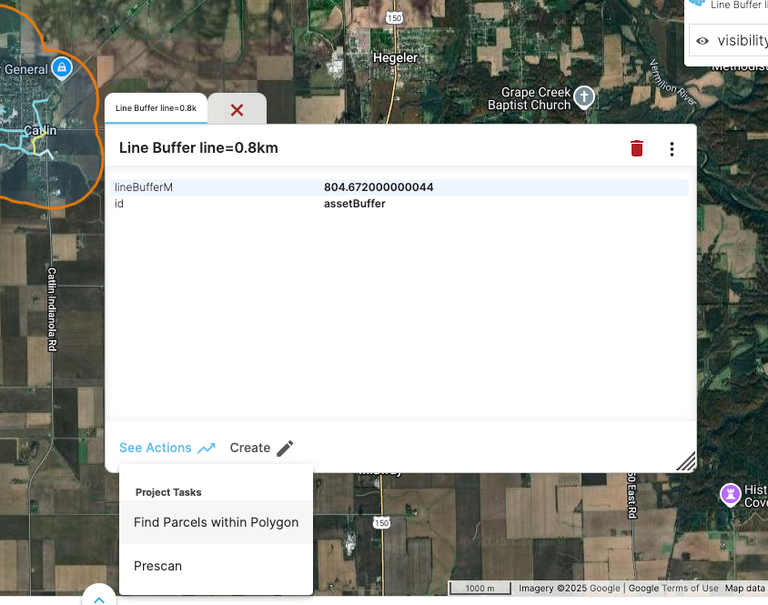Tap the Create pencil button
This screenshot has width=768, height=605.
click(x=261, y=448)
